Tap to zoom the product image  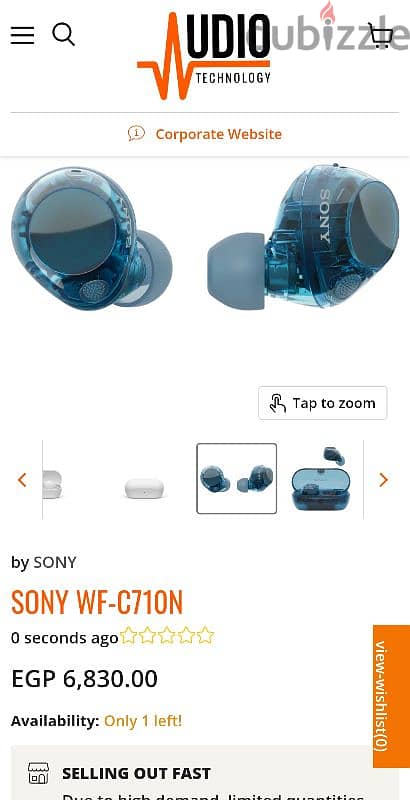pos(322,403)
